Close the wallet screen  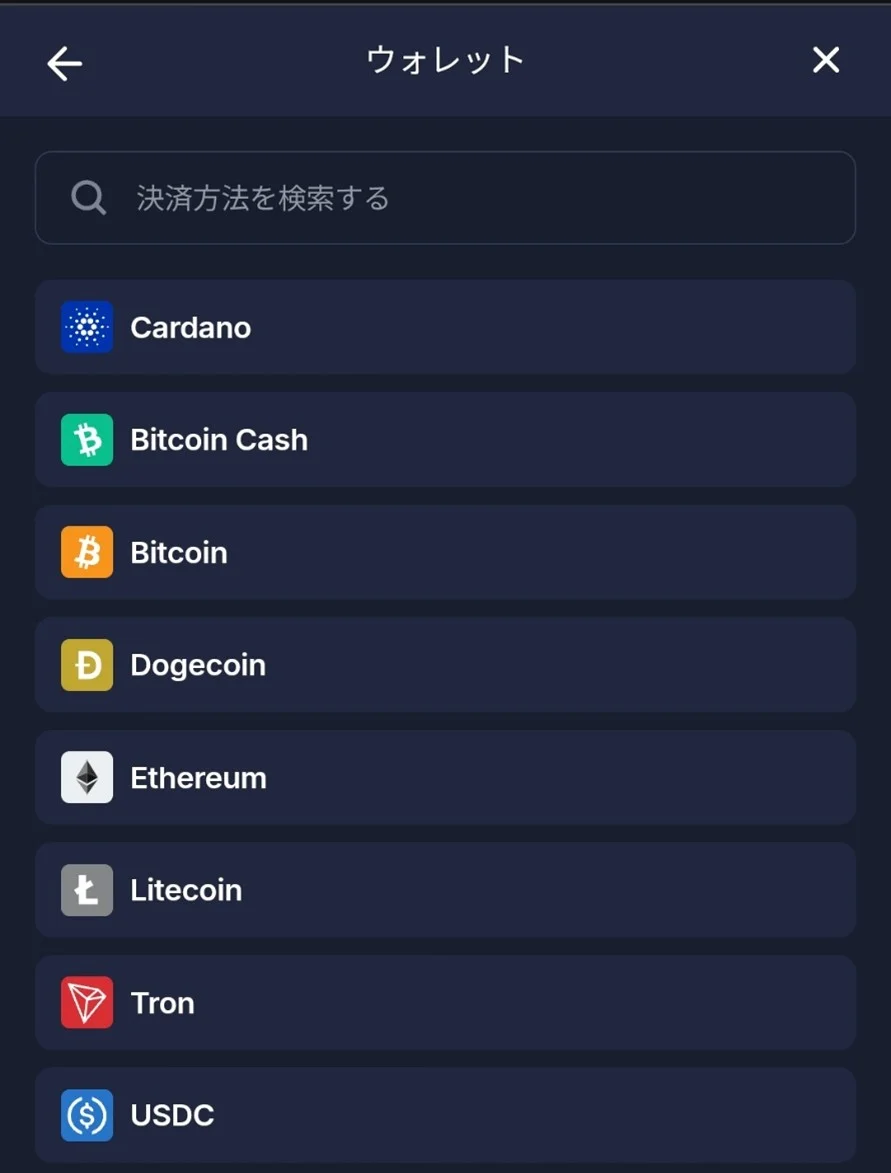826,61
